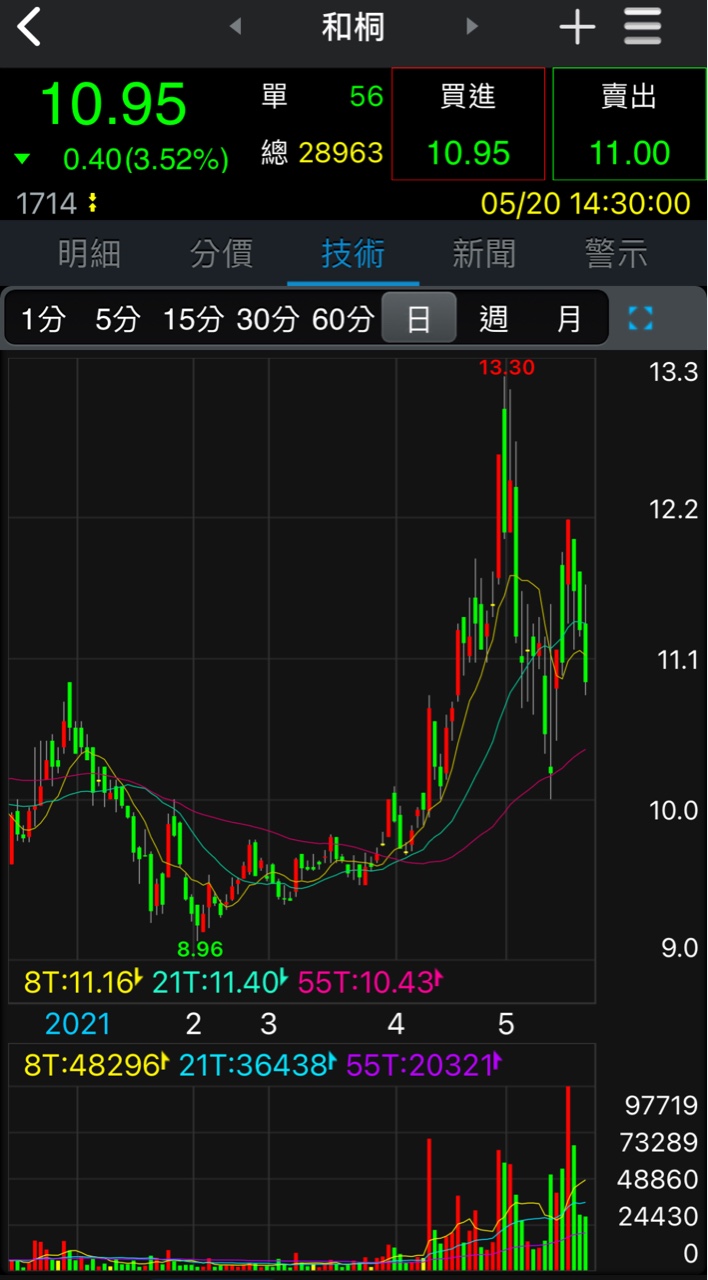The width and height of the screenshot is (708, 1280).
Task: Switch to the 明細 tab
Action: point(89,254)
